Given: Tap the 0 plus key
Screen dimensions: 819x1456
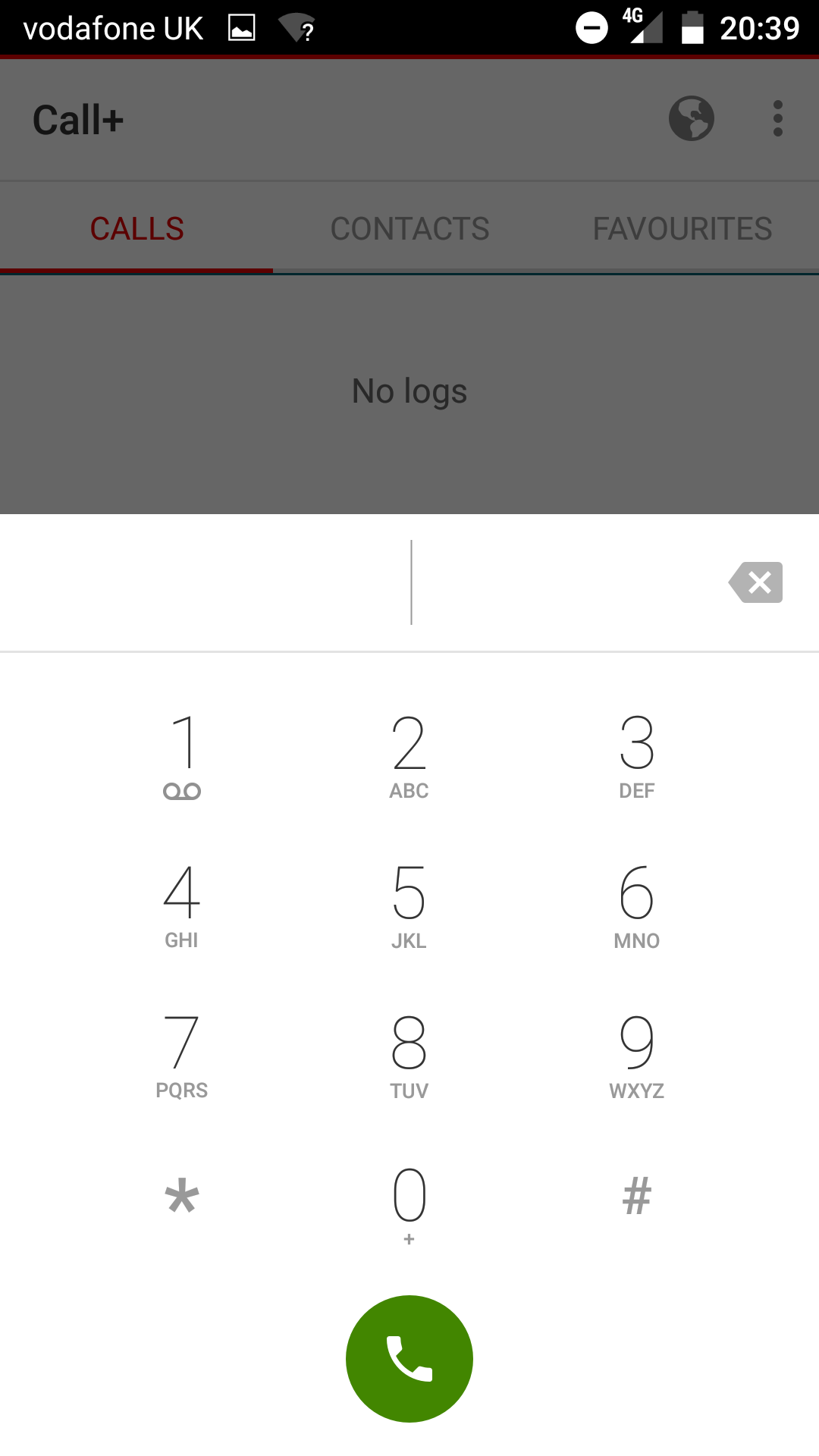Looking at the screenshot, I should point(409,1206).
